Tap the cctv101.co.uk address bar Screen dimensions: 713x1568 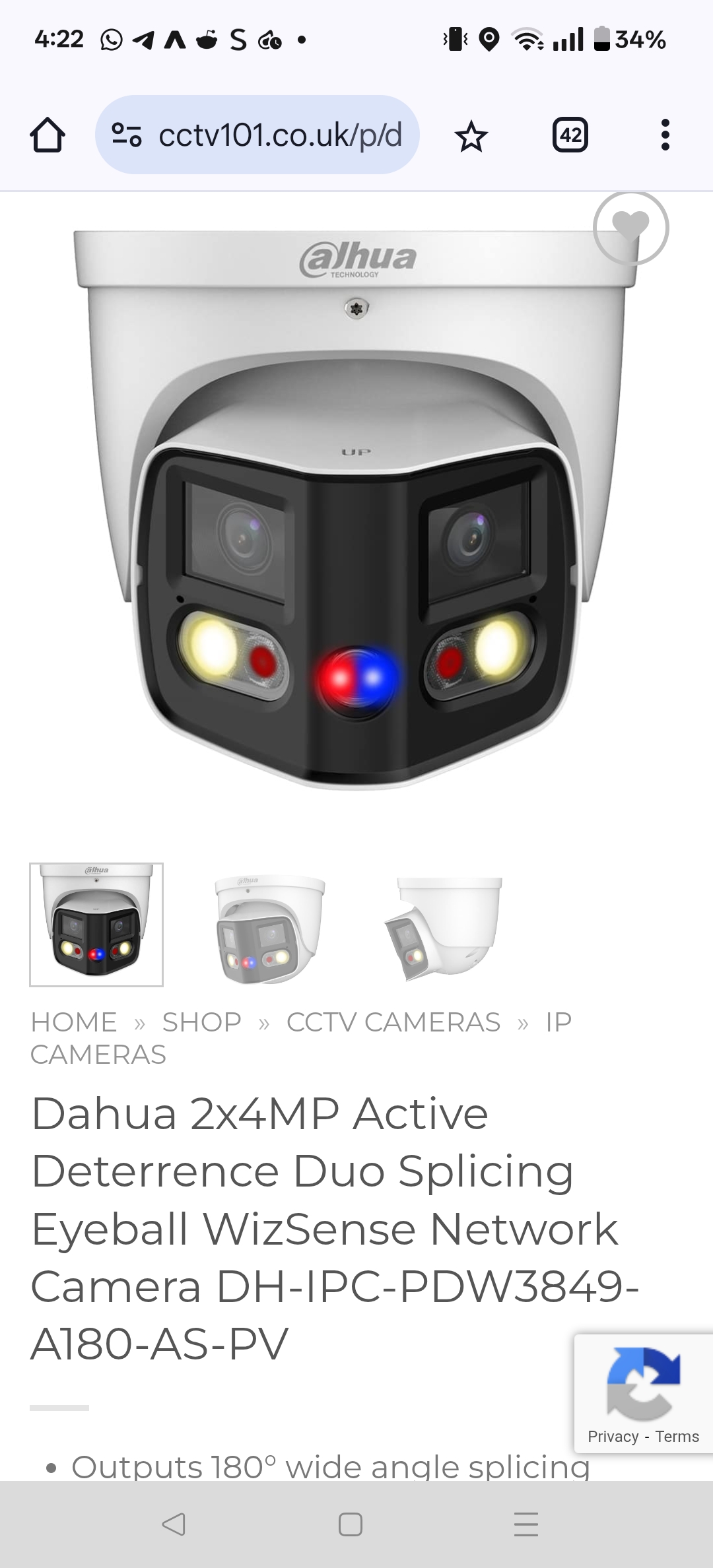tap(257, 135)
